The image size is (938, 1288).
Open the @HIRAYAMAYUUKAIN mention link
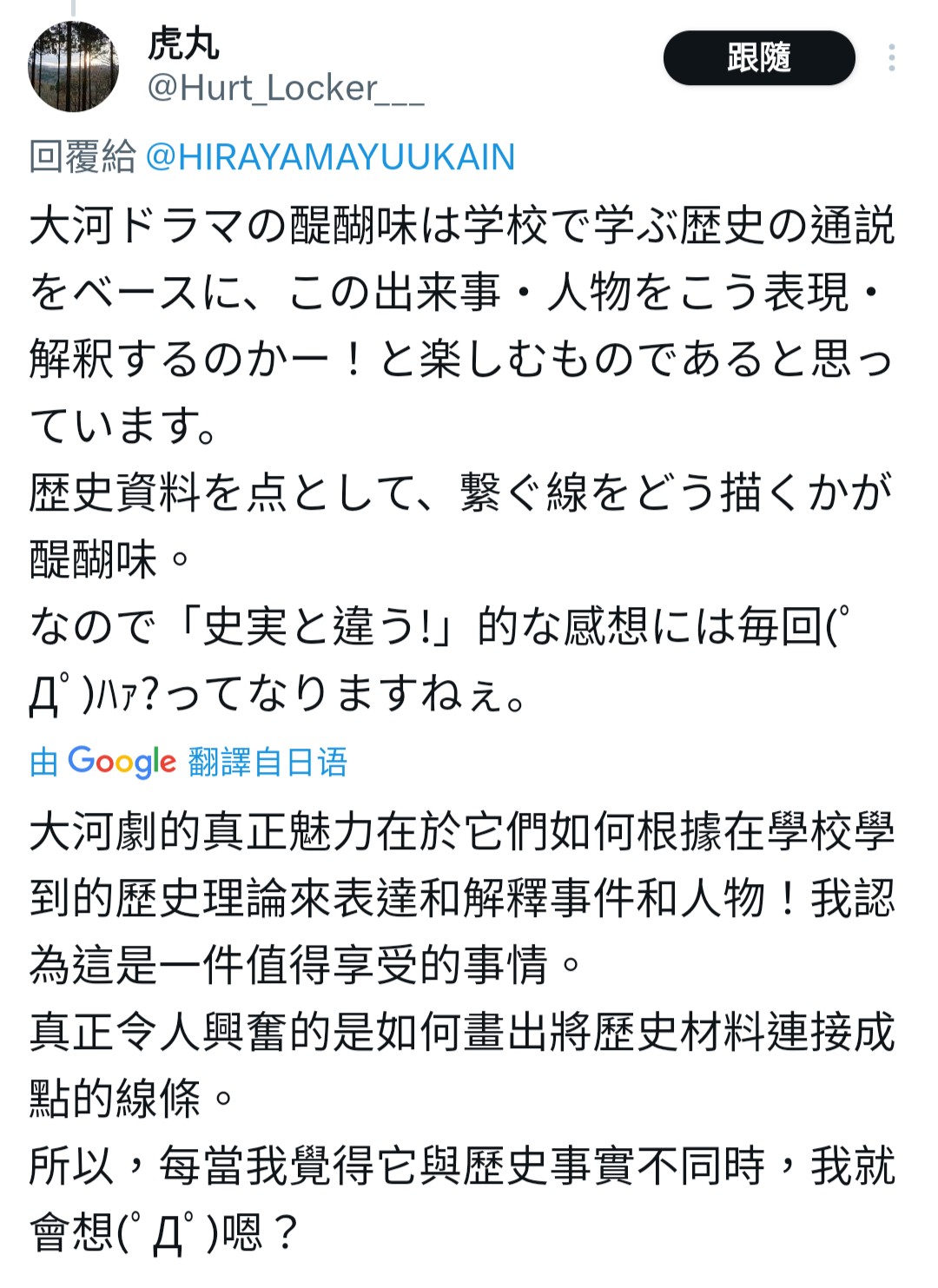pos(330,157)
